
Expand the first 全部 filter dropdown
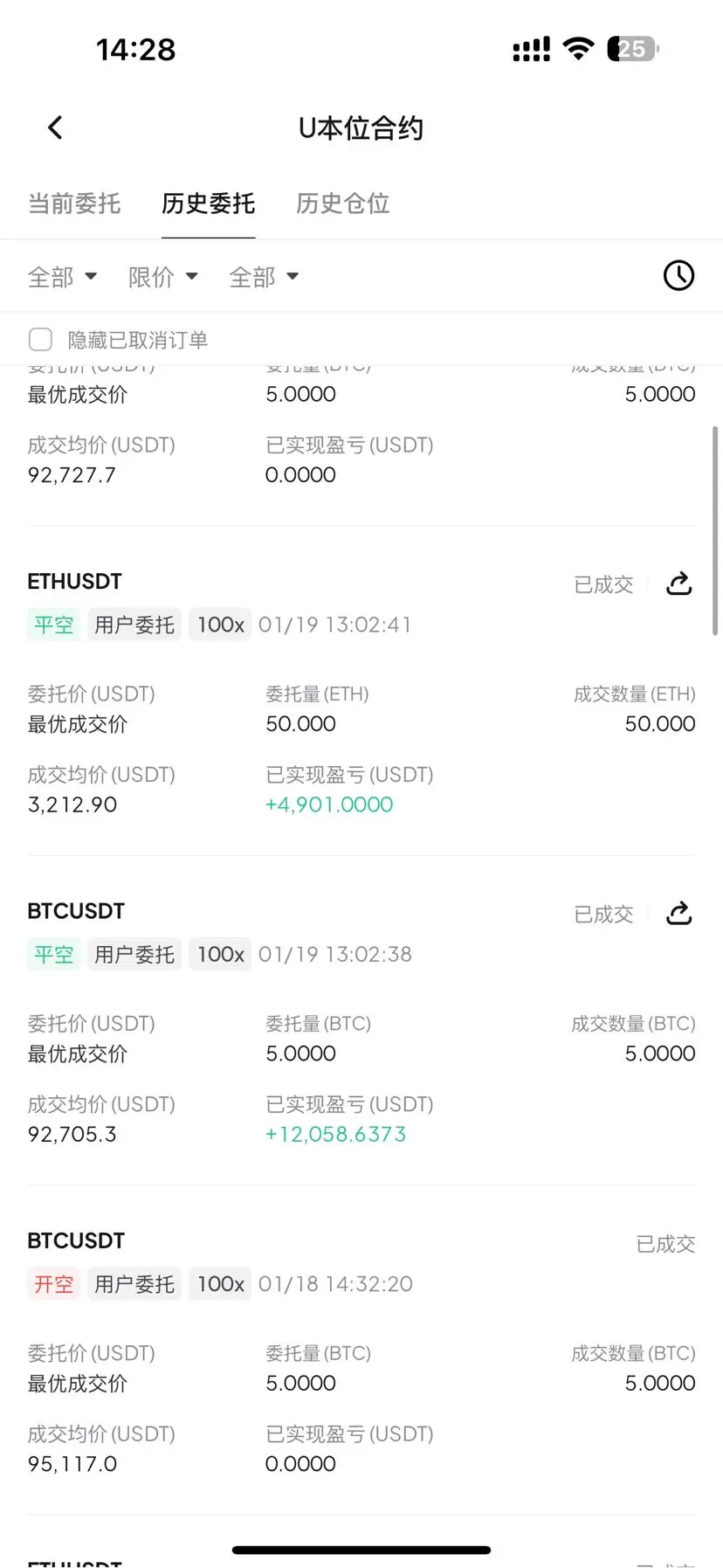click(x=62, y=277)
